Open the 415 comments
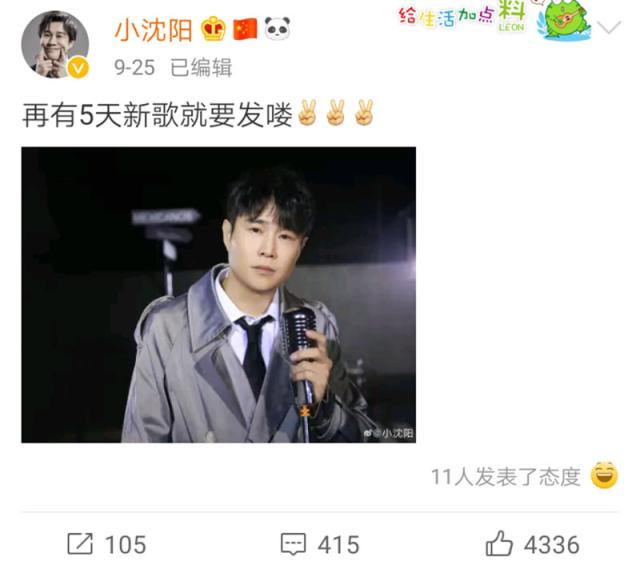 point(320,544)
